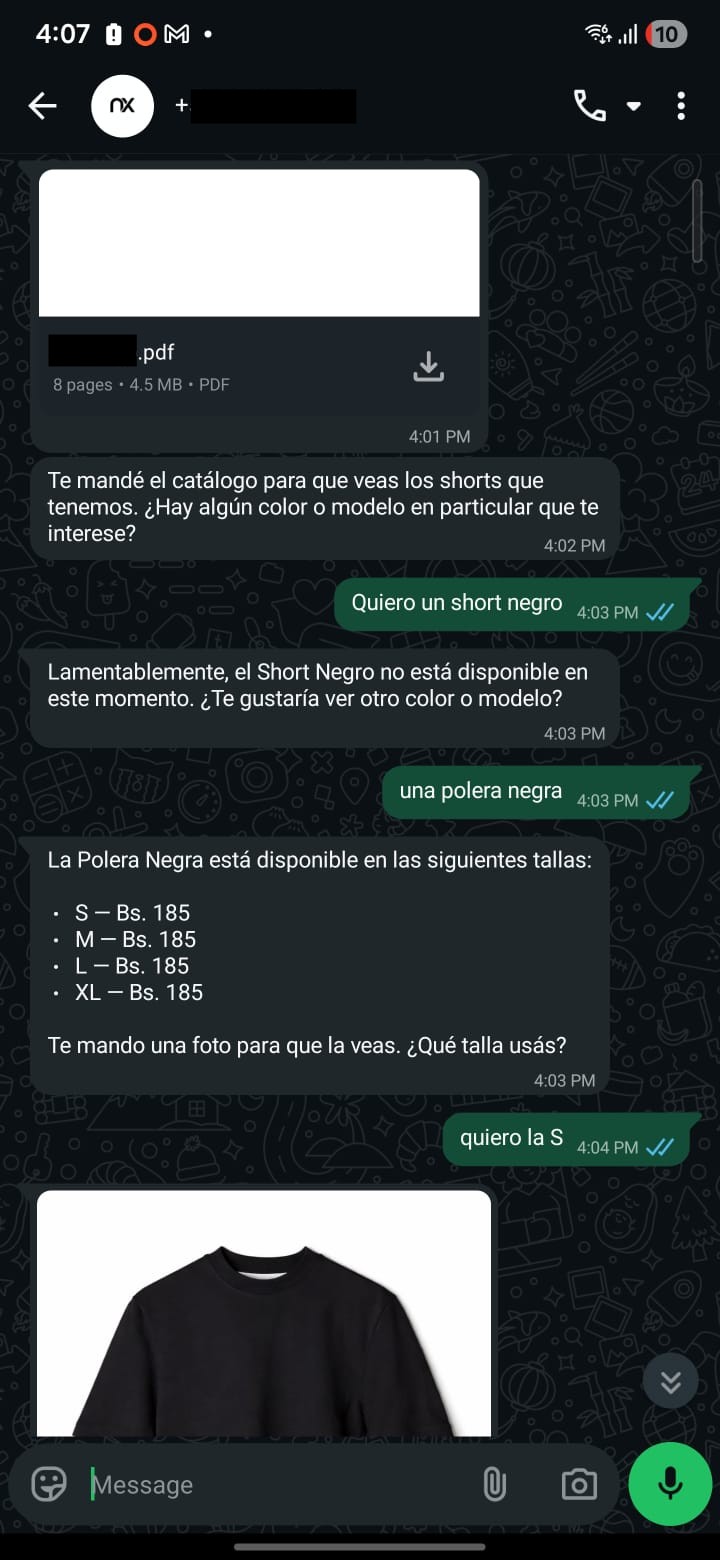Expand the call options dropdown arrow
The height and width of the screenshot is (1560, 720).
(634, 106)
